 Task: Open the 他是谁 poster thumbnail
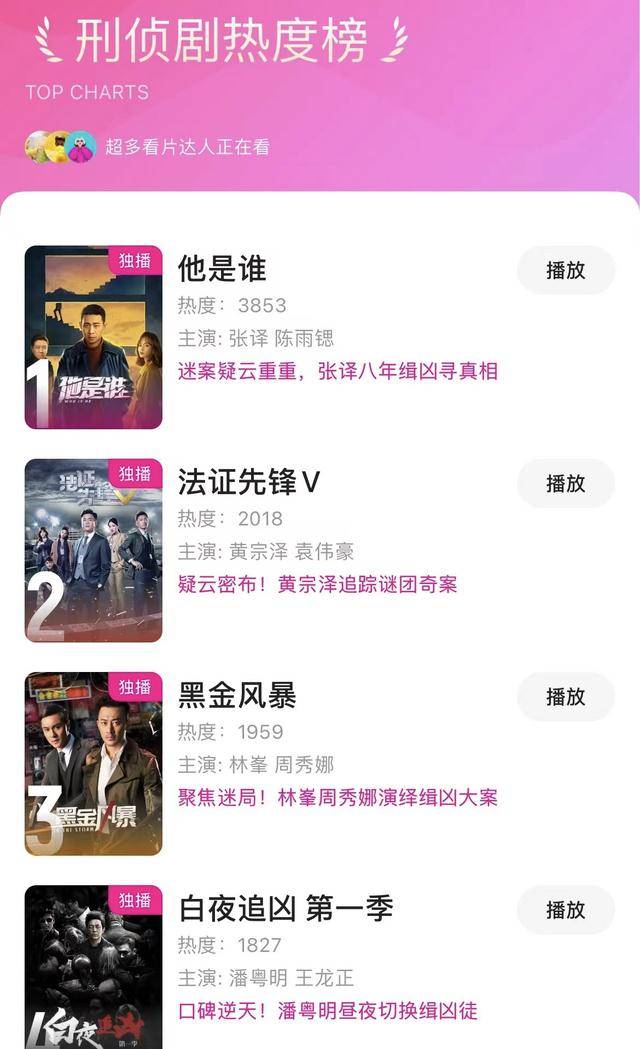[x=93, y=337]
